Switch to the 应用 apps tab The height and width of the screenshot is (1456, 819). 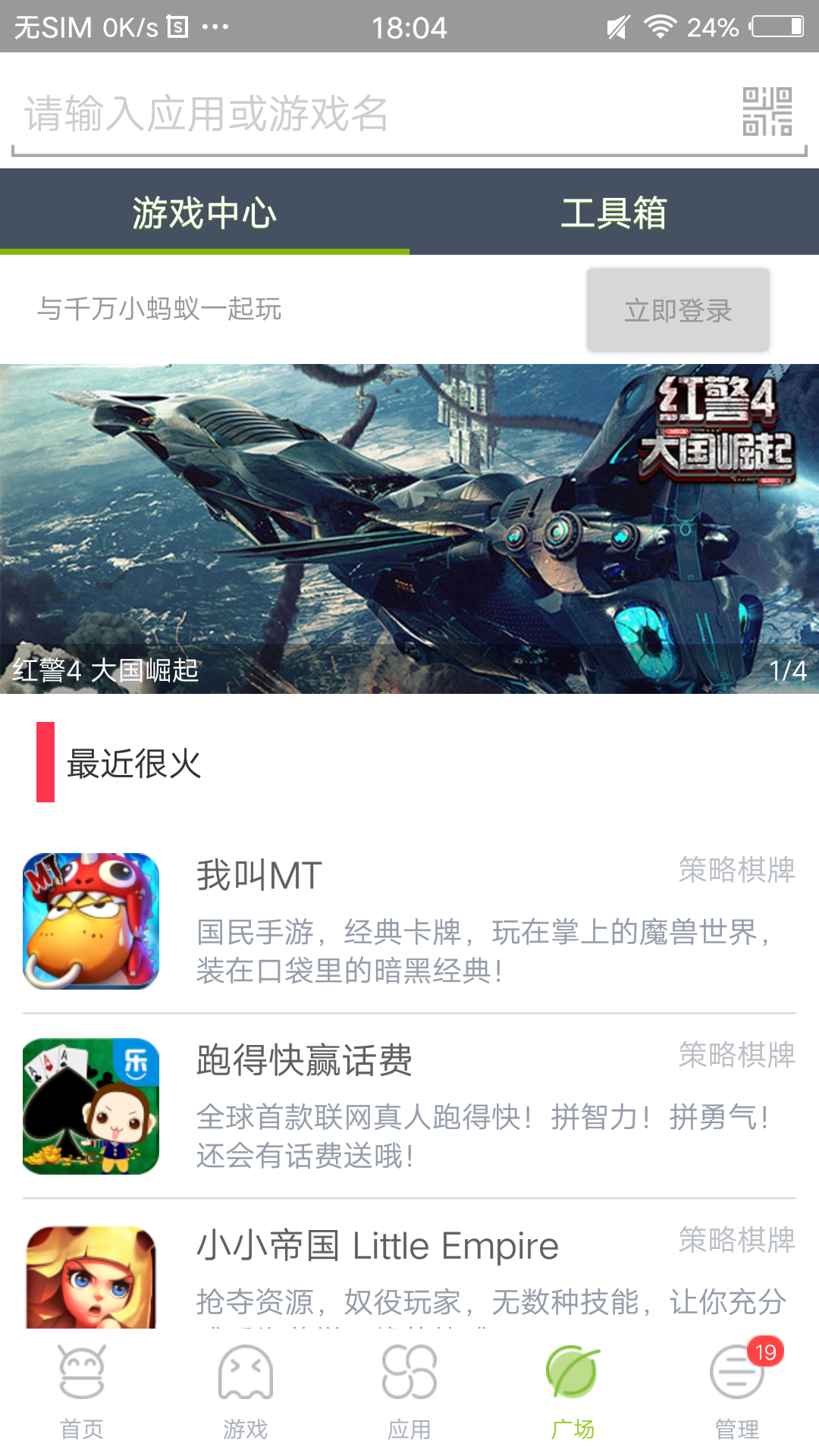409,1392
